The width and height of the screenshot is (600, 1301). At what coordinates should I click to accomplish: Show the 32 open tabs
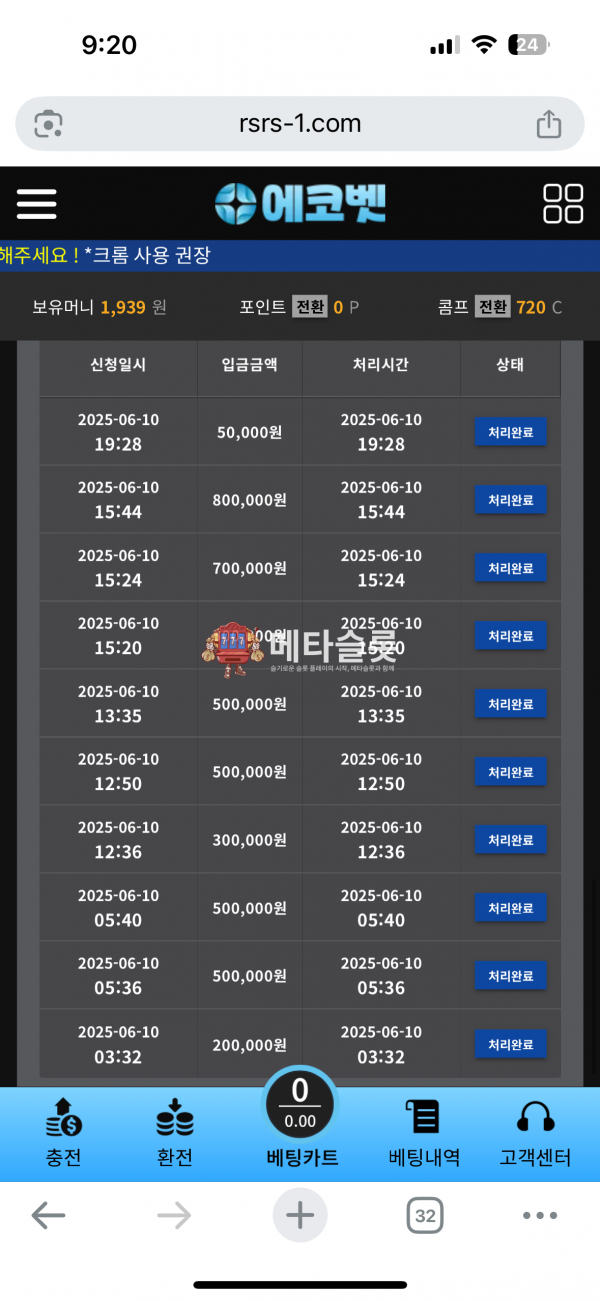[x=425, y=1216]
